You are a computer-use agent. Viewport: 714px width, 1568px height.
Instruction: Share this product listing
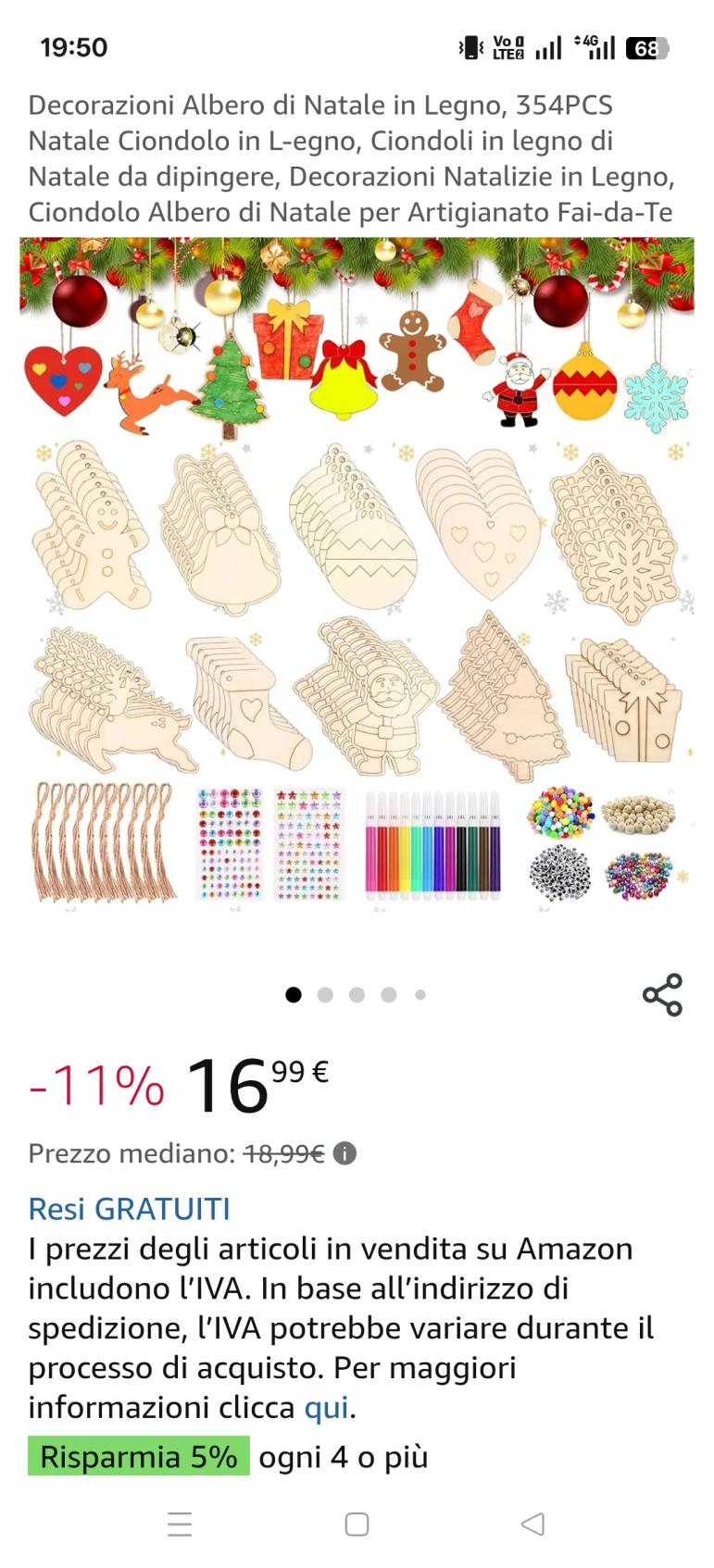pyautogui.click(x=662, y=995)
